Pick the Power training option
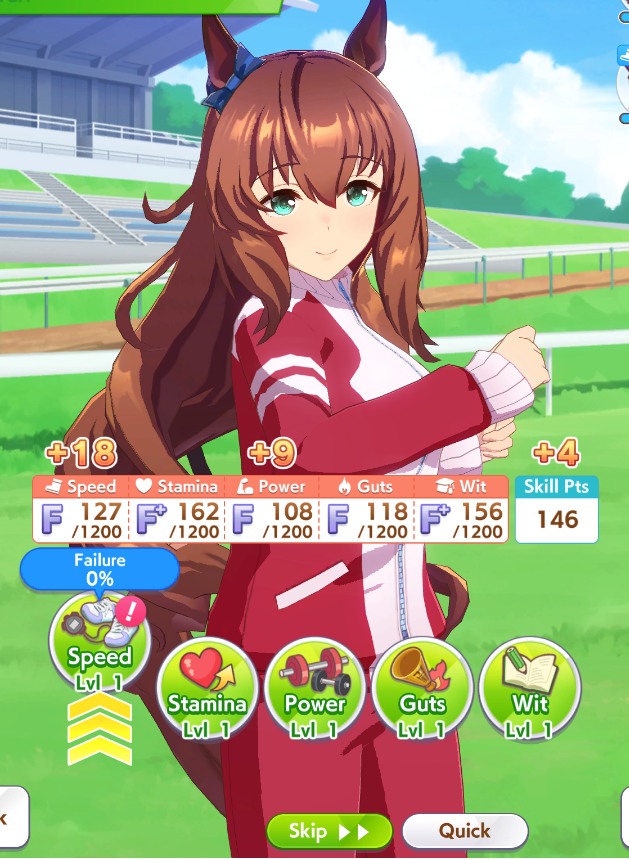This screenshot has width=629, height=860. 315,689
